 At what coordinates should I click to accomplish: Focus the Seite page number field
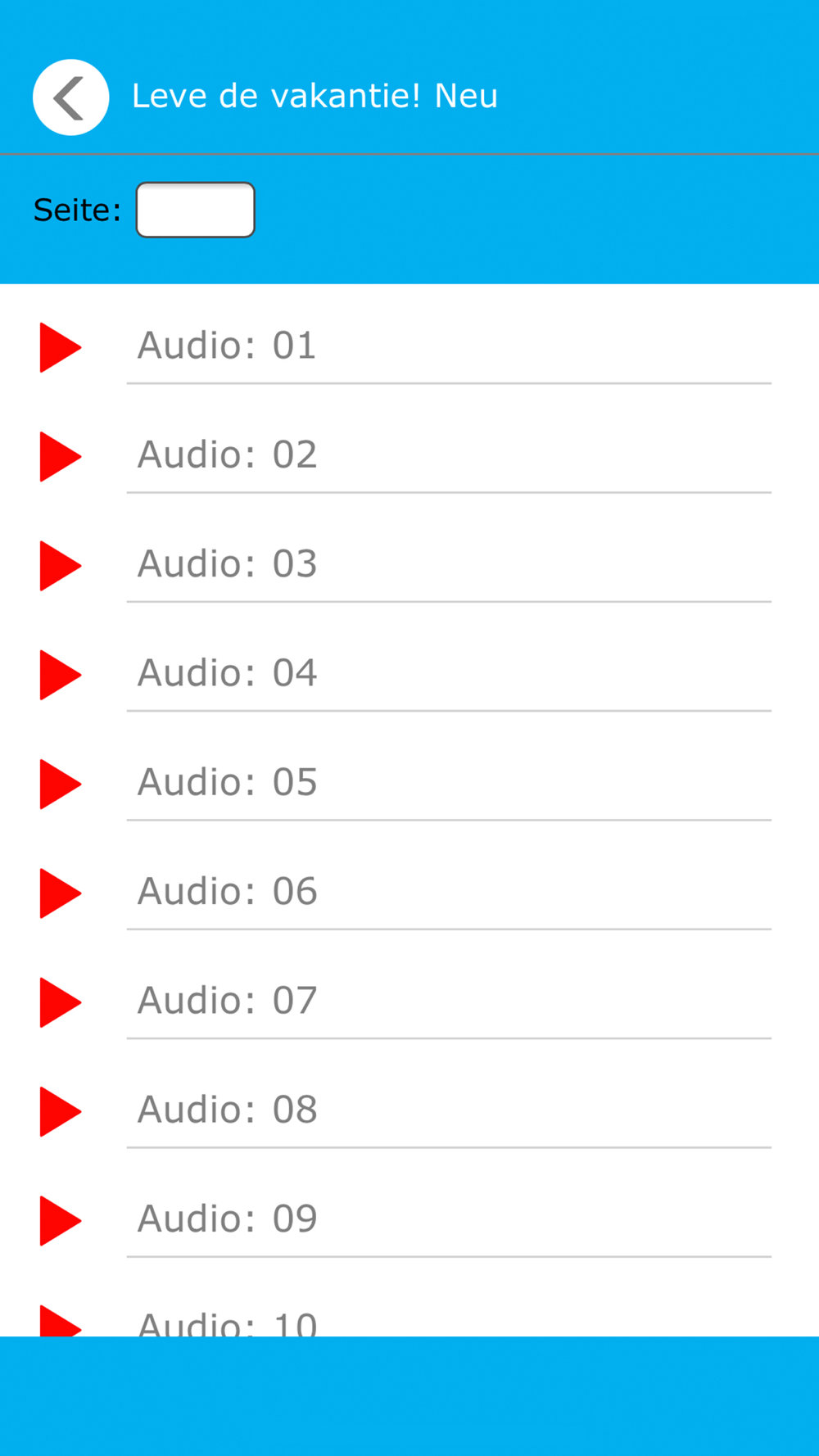(x=195, y=210)
